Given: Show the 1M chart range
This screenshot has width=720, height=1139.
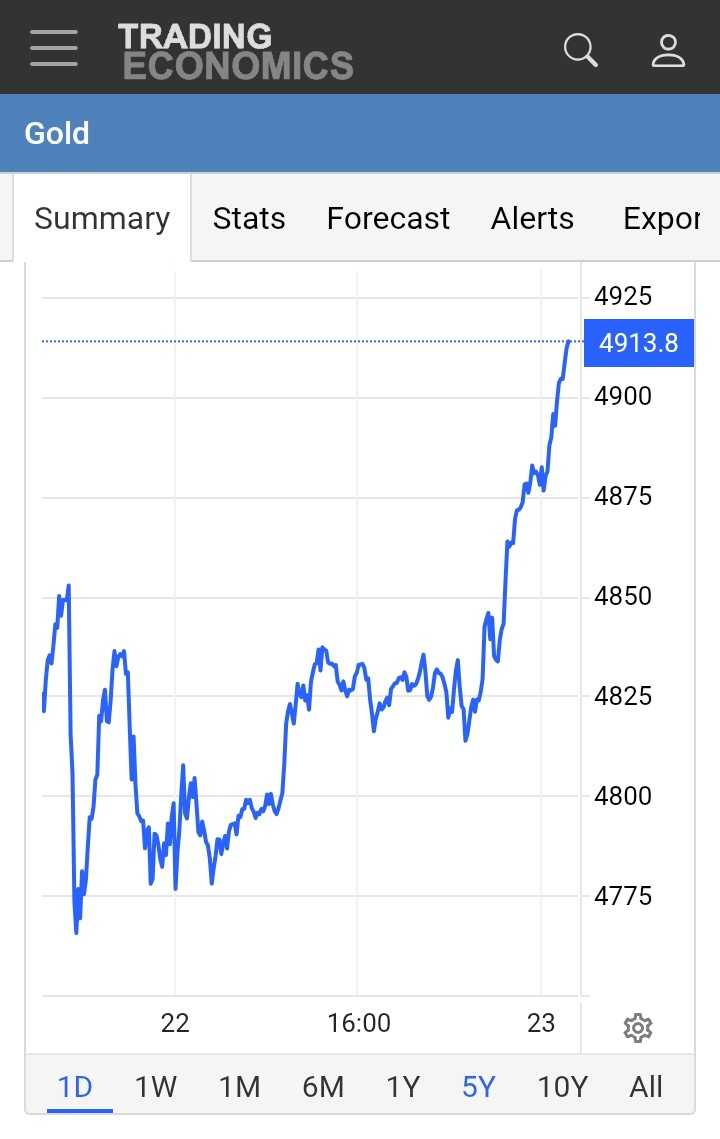Looking at the screenshot, I should coord(239,1086).
